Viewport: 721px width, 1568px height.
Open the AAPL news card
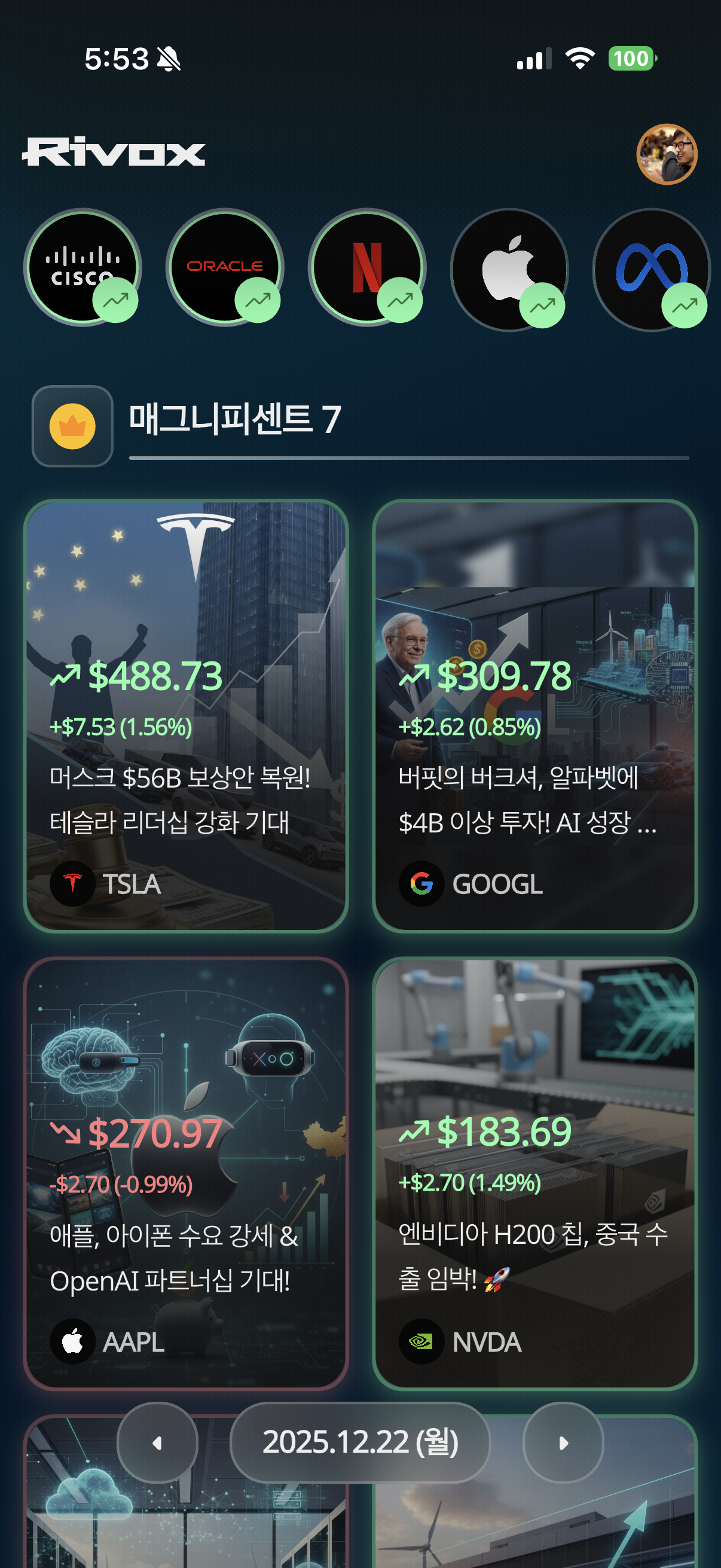(185, 1172)
